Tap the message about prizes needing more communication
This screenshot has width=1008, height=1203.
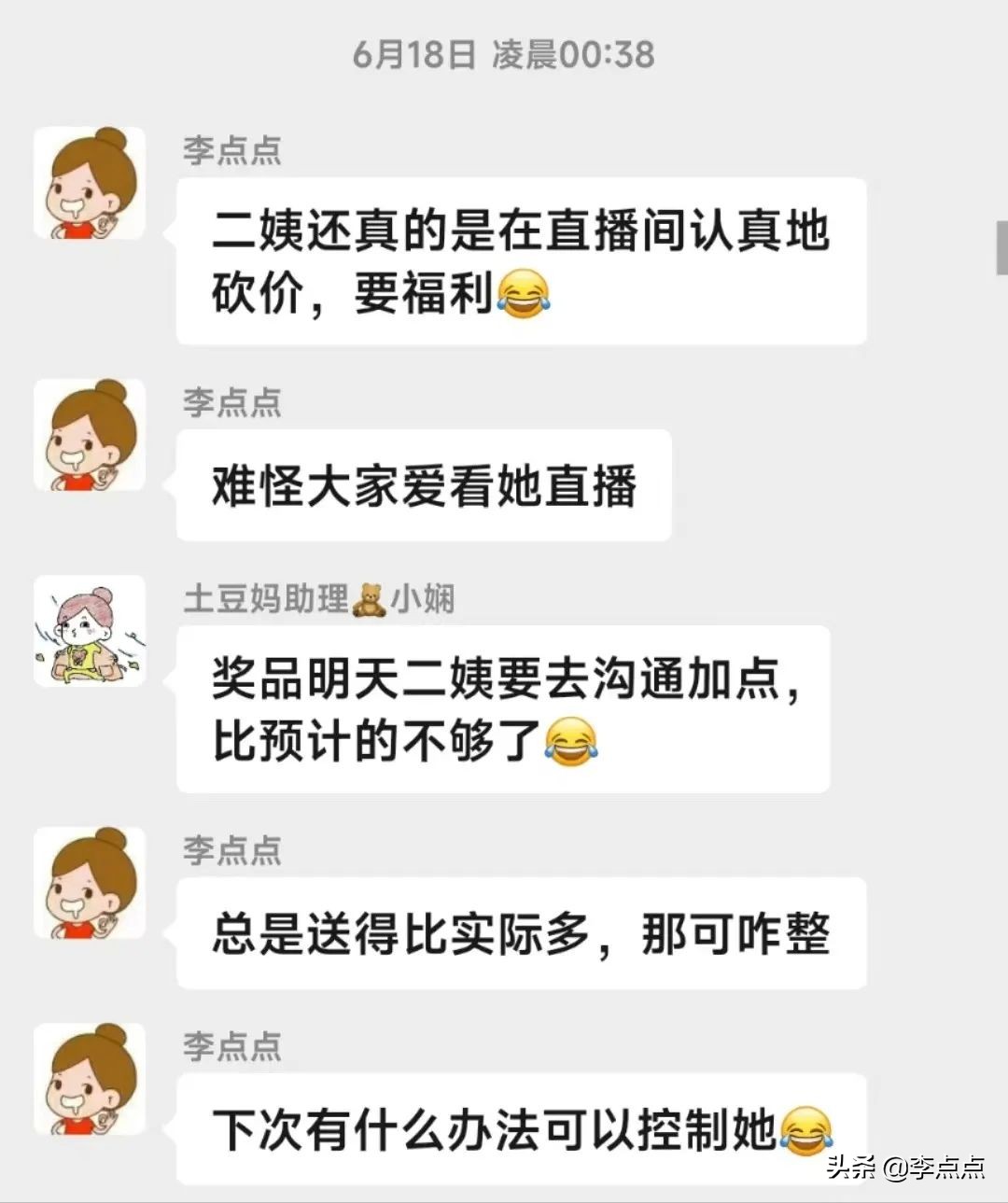pyautogui.click(x=504, y=707)
